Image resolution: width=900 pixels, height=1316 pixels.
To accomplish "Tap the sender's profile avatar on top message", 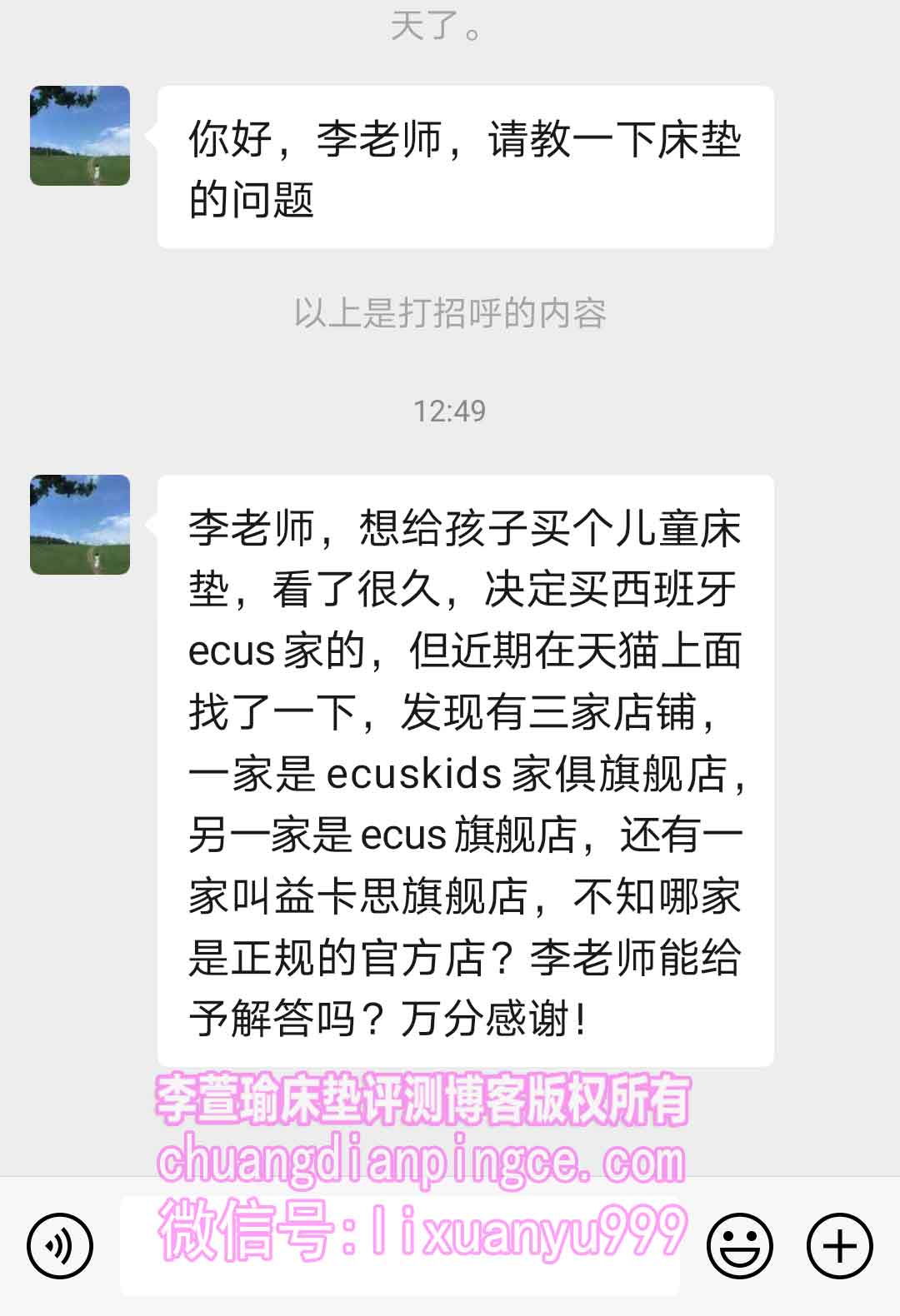I will (x=81, y=137).
